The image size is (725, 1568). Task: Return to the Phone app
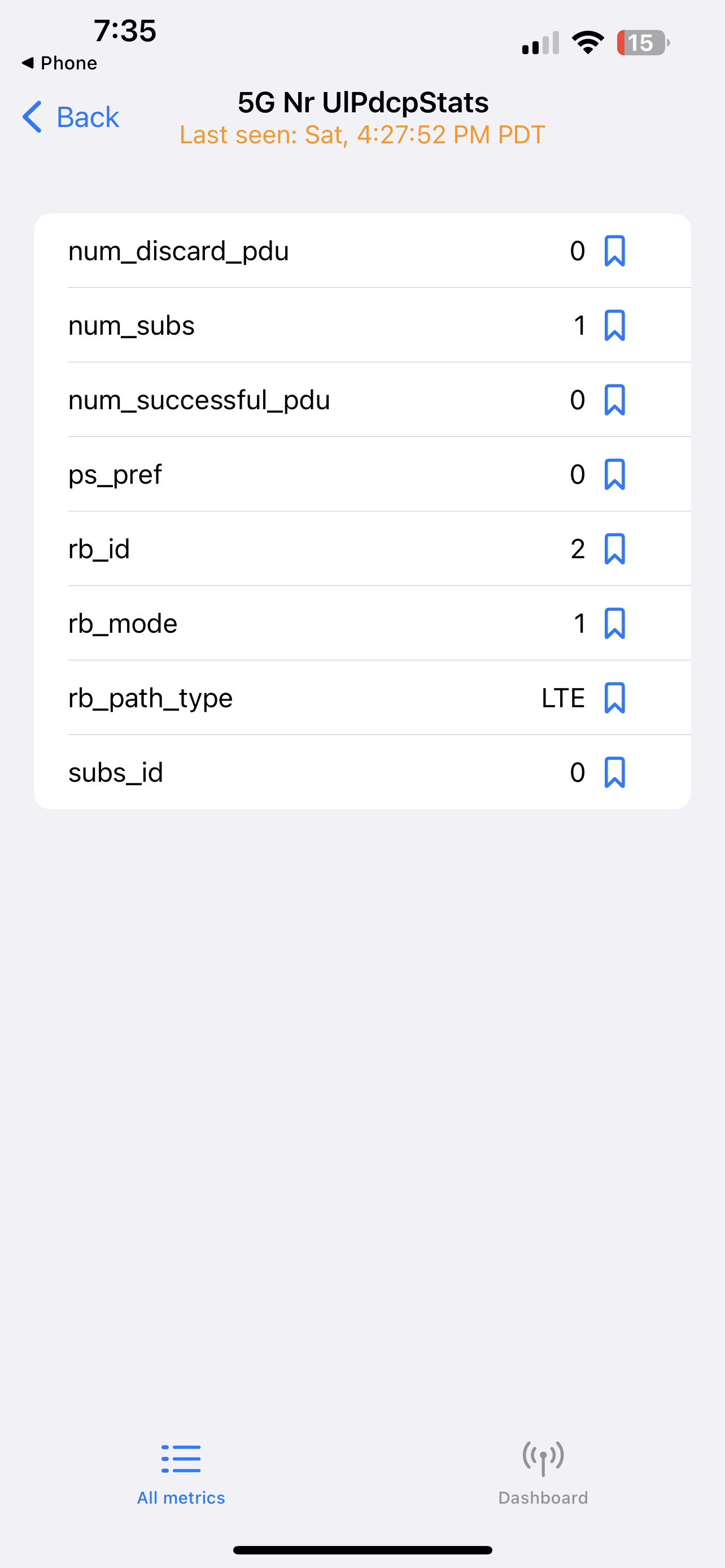[60, 63]
